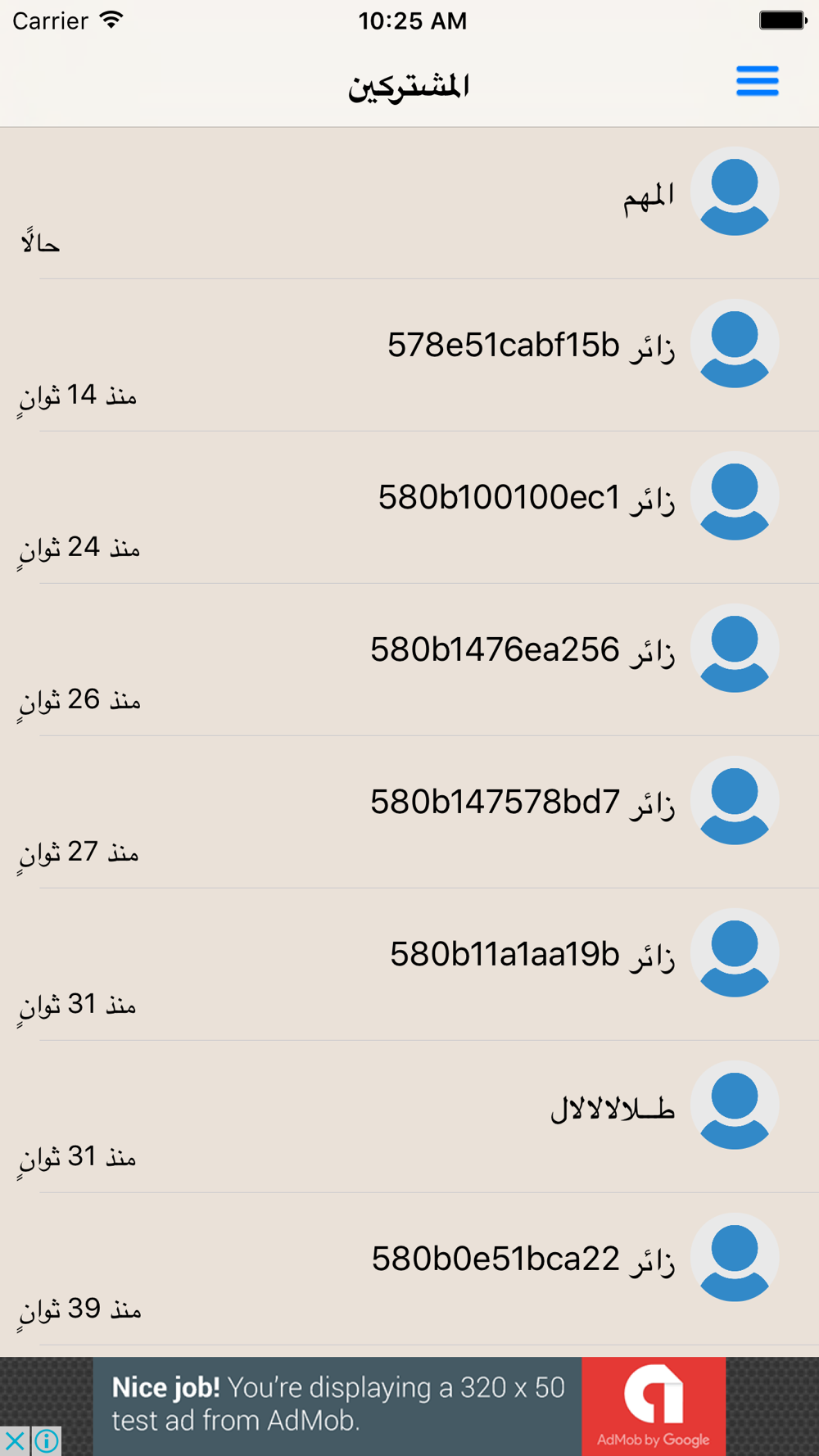Viewport: 819px width, 1456px height.
Task: Select visitor 580b100100ec1
Action: [x=409, y=508]
